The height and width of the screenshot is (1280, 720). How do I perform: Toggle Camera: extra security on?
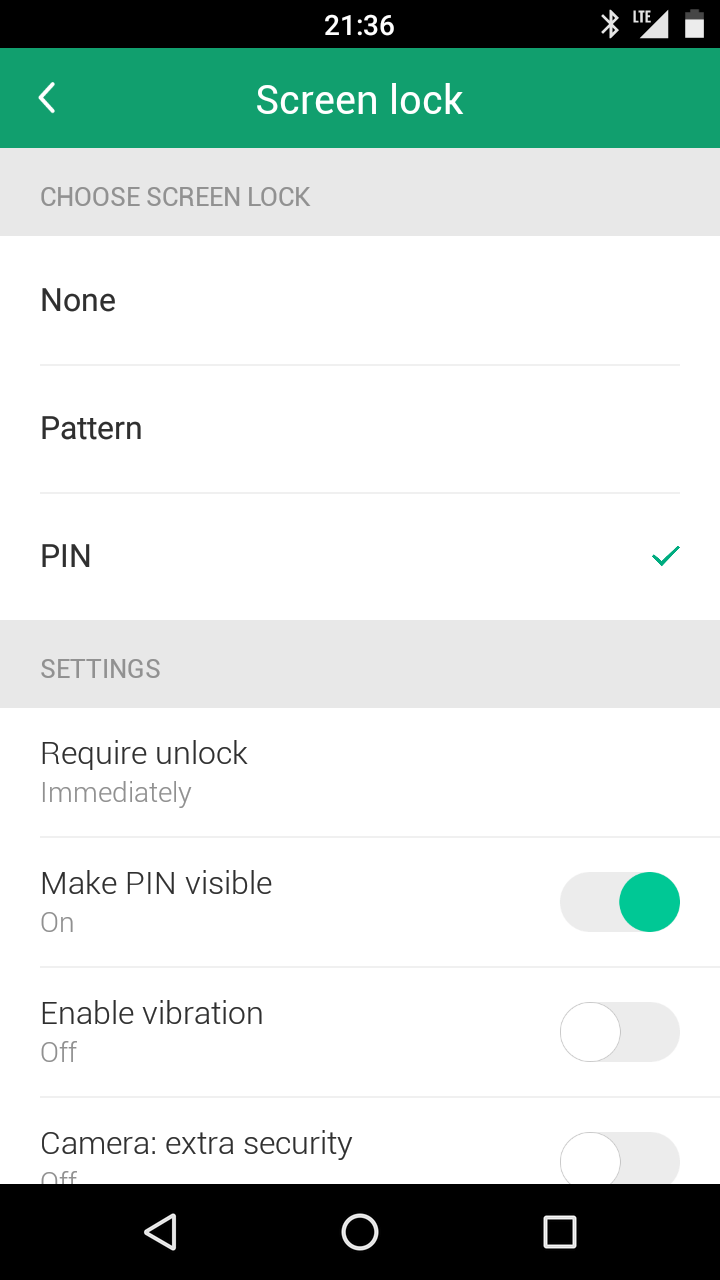620,1158
